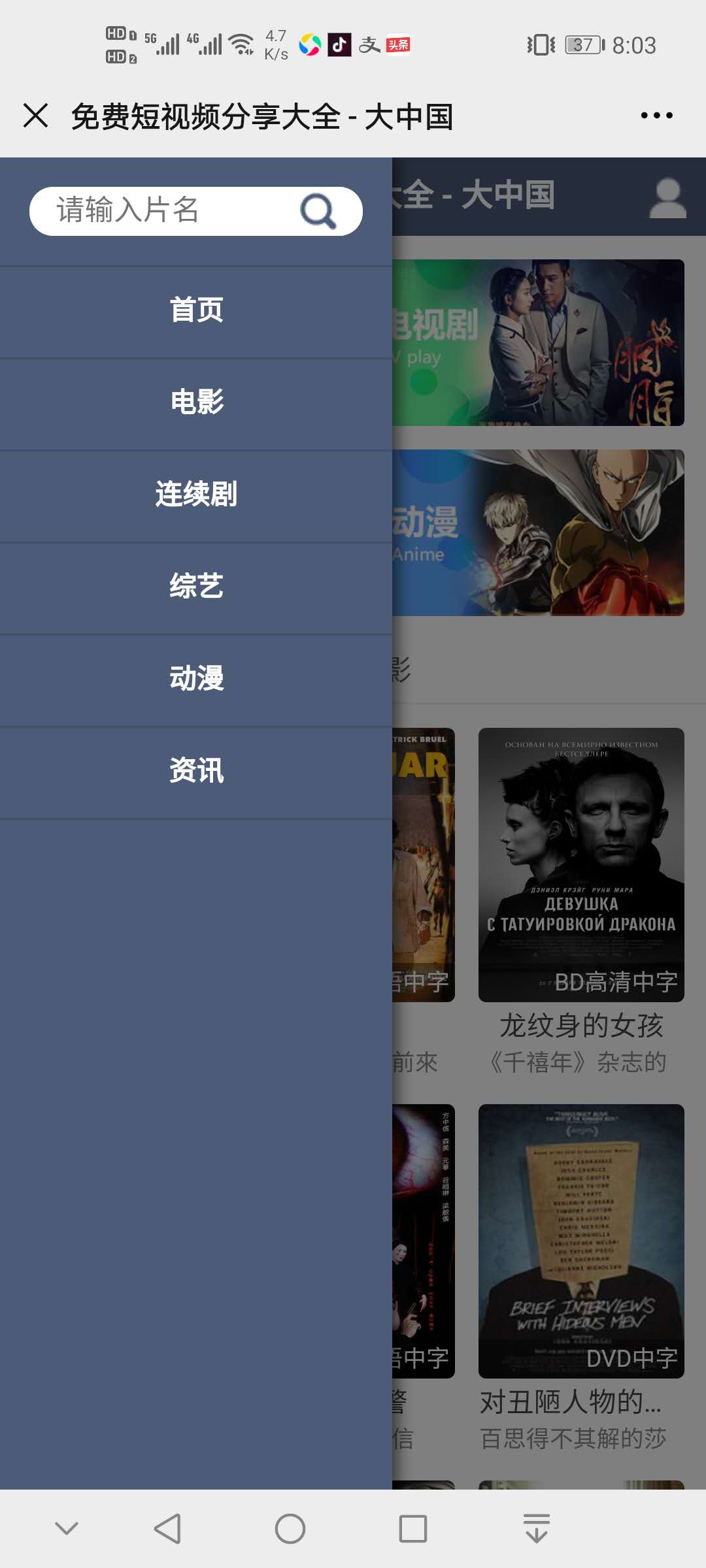Open the user profile icon

click(x=667, y=198)
